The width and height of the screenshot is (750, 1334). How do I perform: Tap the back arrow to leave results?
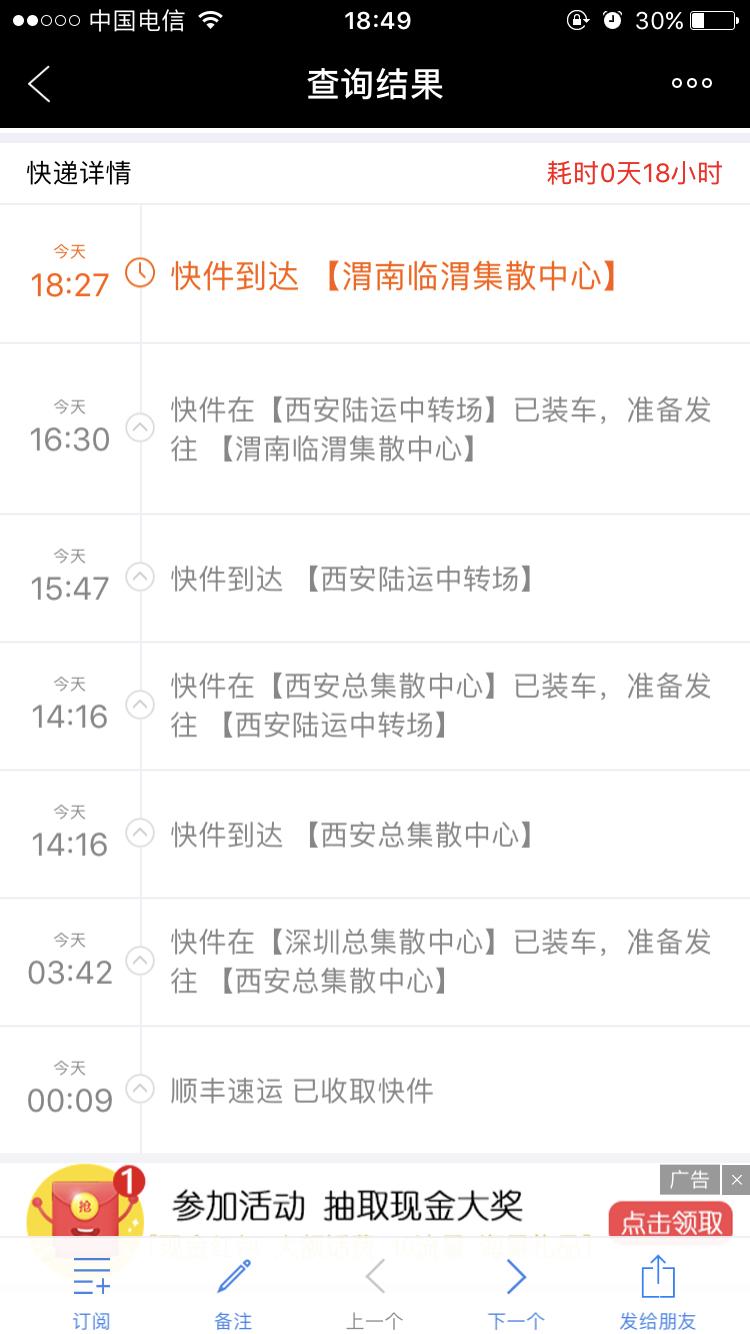[x=40, y=84]
